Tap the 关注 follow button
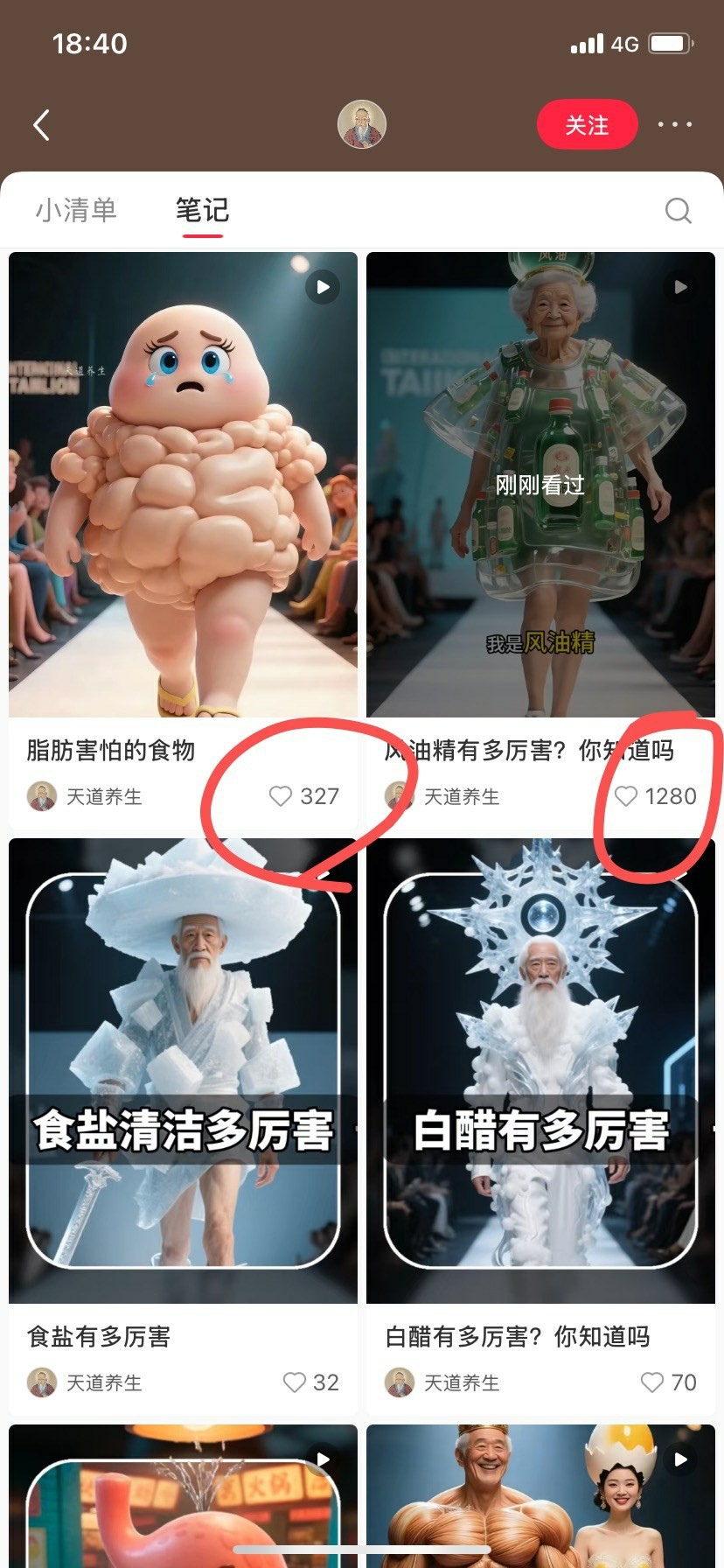Viewport: 724px width, 1568px height. 587,125
